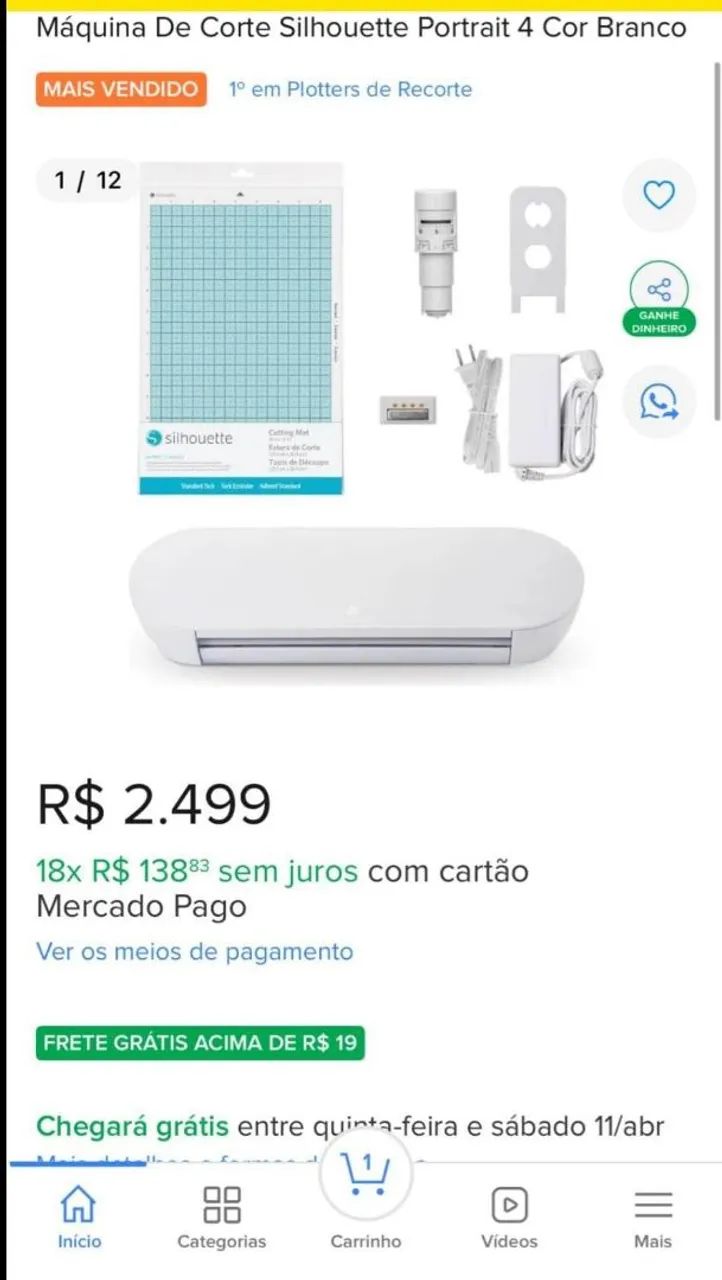
Task: Share product via WhatsApp icon
Action: 658,402
